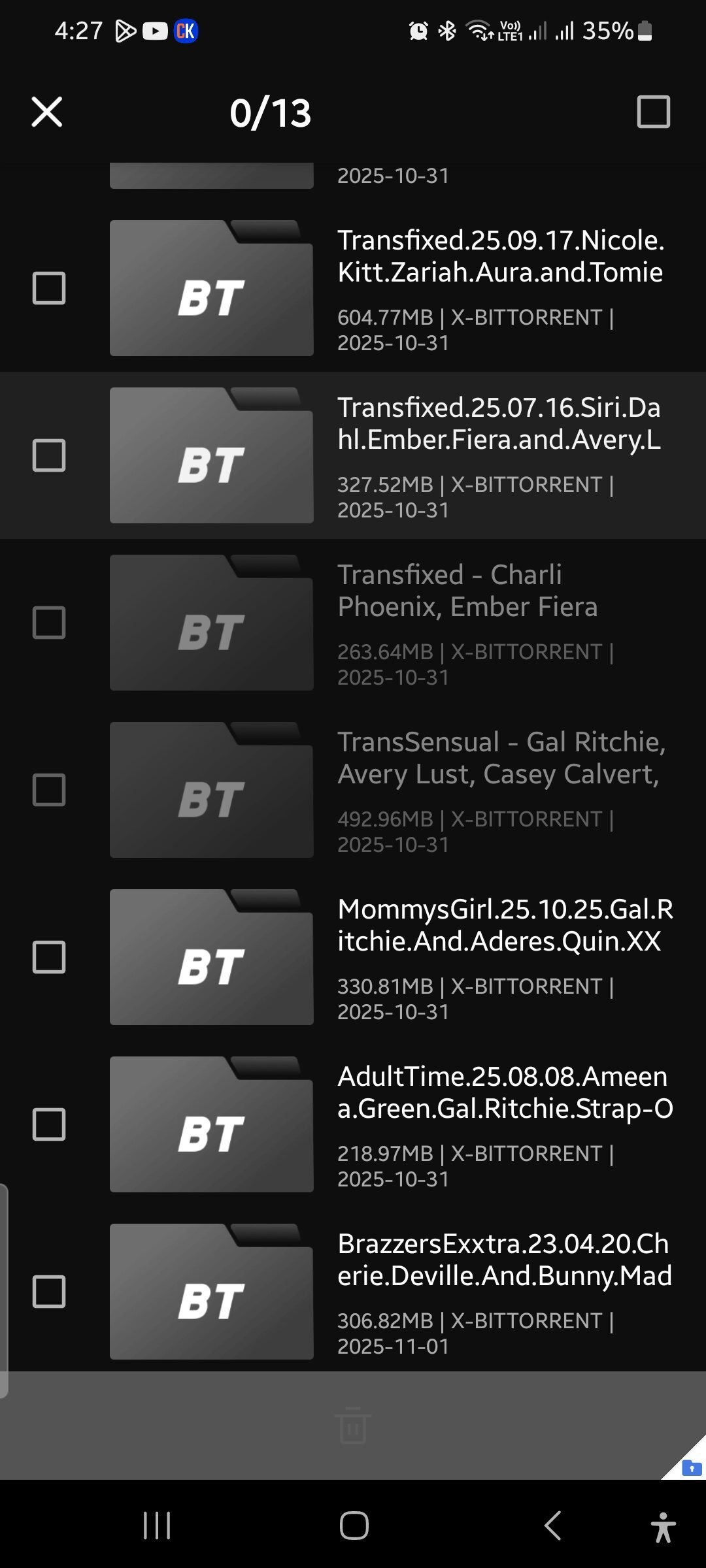706x1568 pixels.
Task: Go back using the system back button
Action: pyautogui.click(x=552, y=1526)
